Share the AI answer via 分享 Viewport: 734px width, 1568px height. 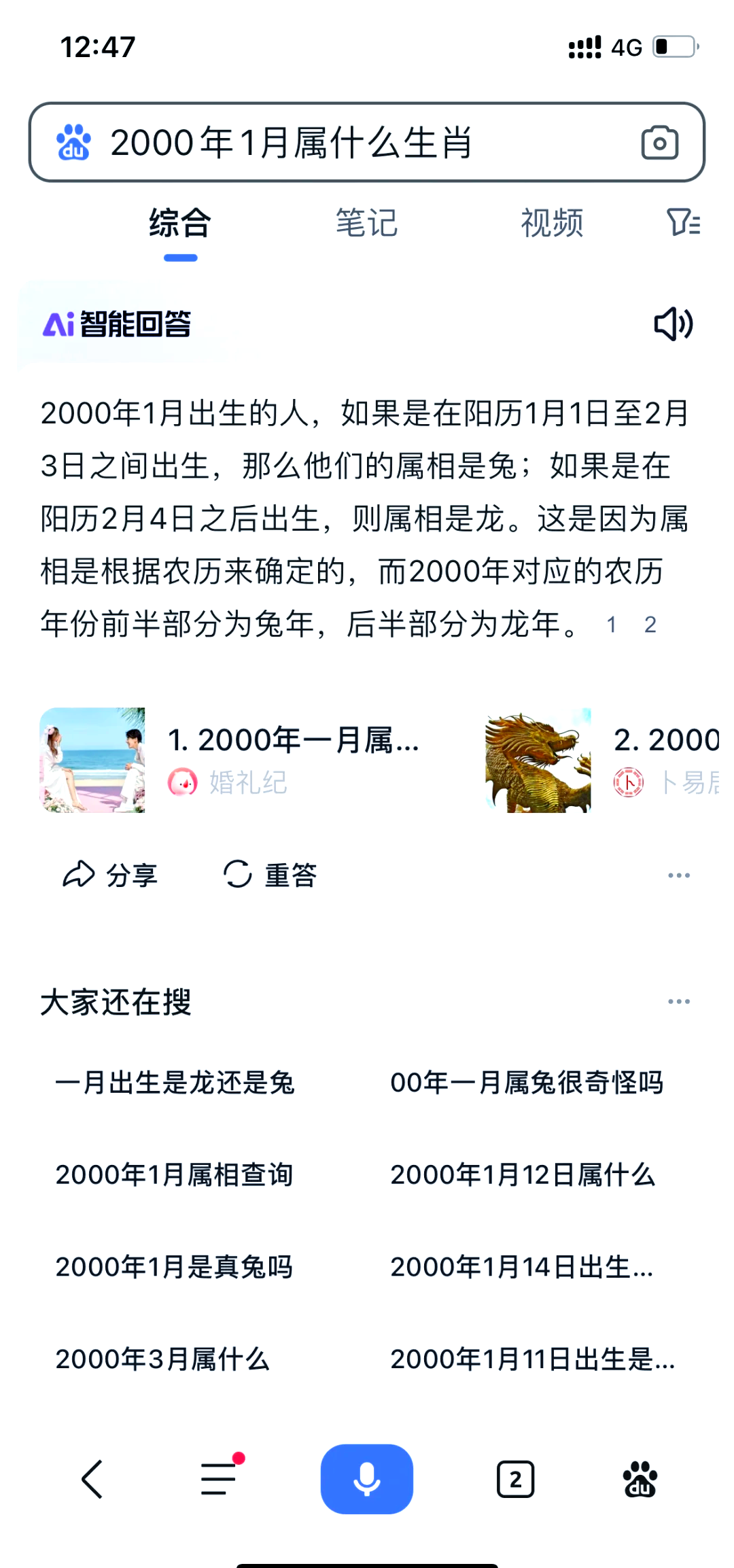(x=110, y=875)
